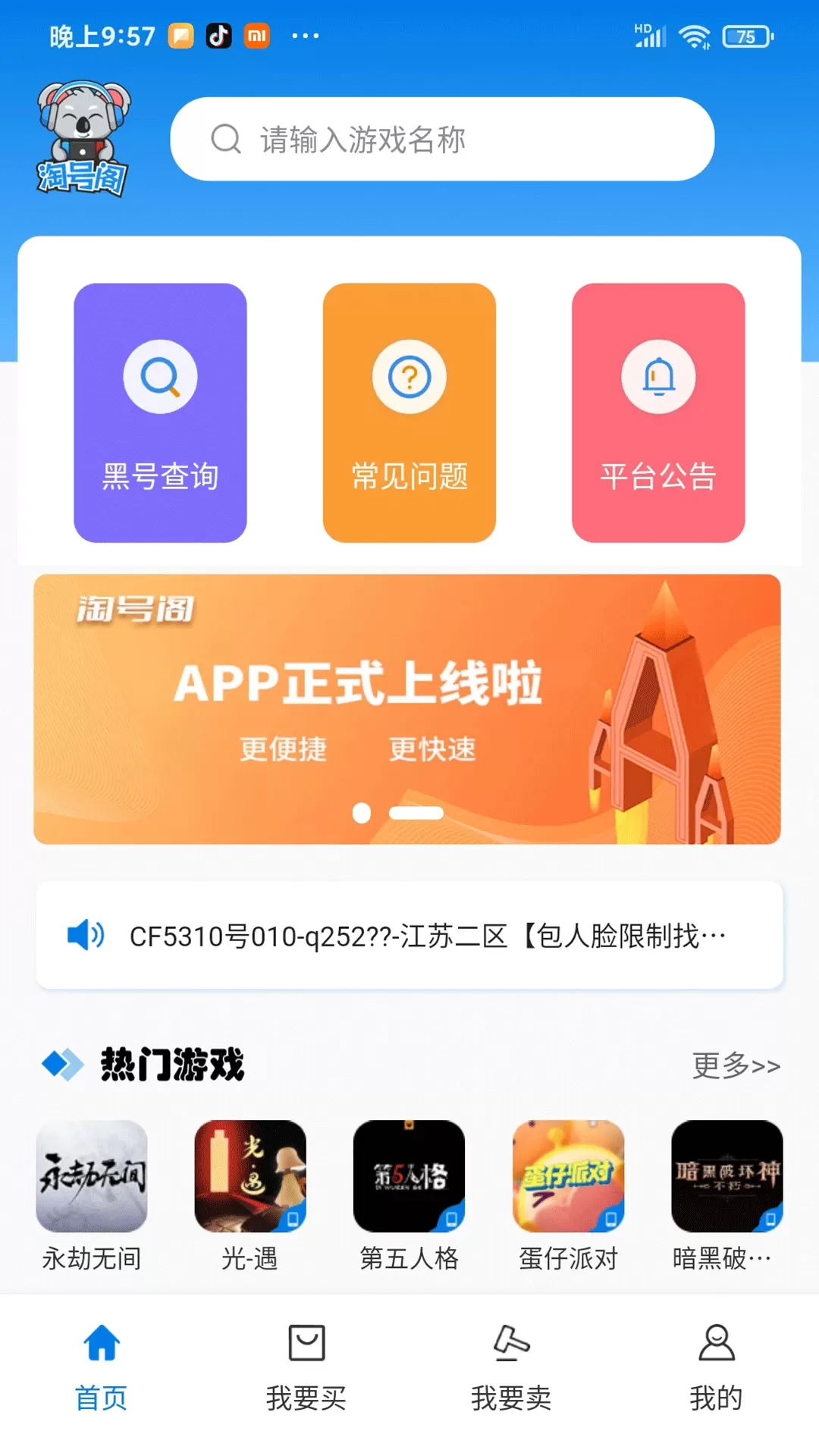819x1456 pixels.
Task: Open 常见问题 card
Action: tap(409, 413)
